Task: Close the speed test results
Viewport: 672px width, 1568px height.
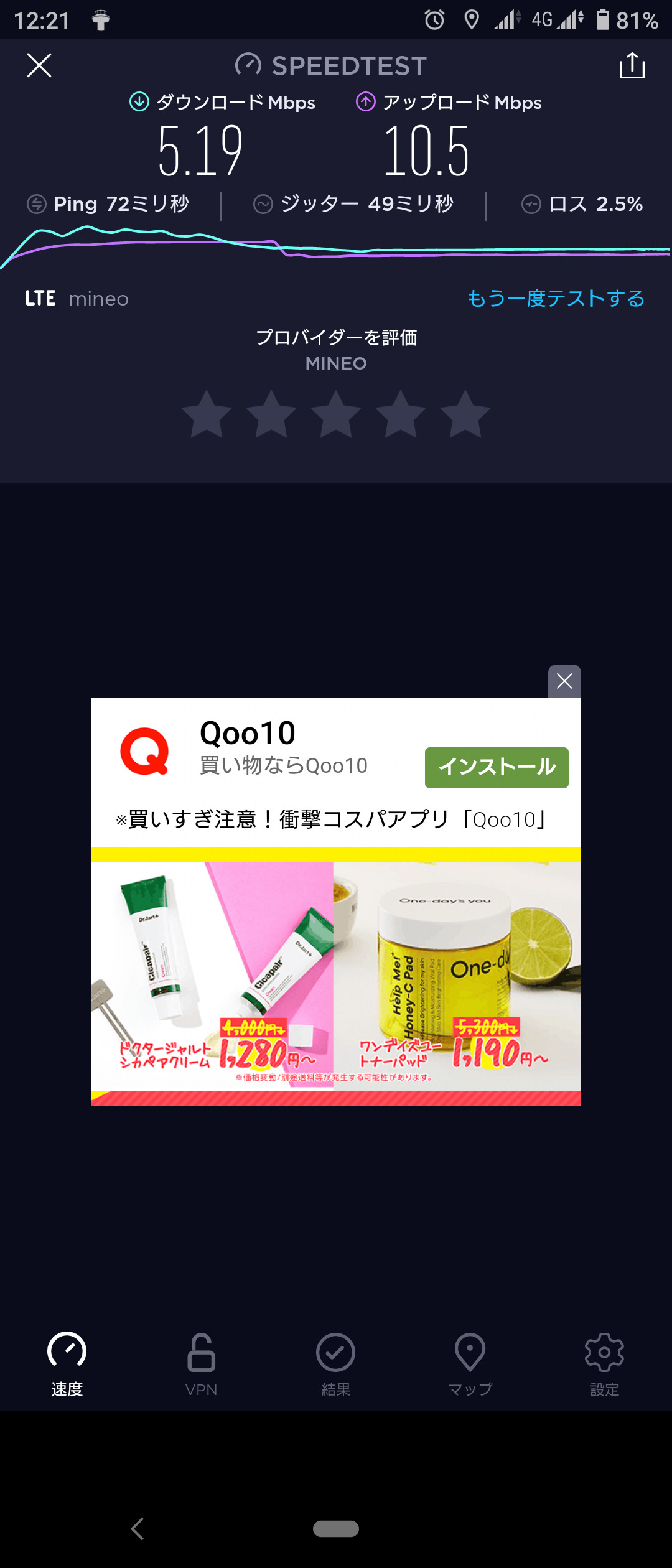Action: [x=39, y=65]
